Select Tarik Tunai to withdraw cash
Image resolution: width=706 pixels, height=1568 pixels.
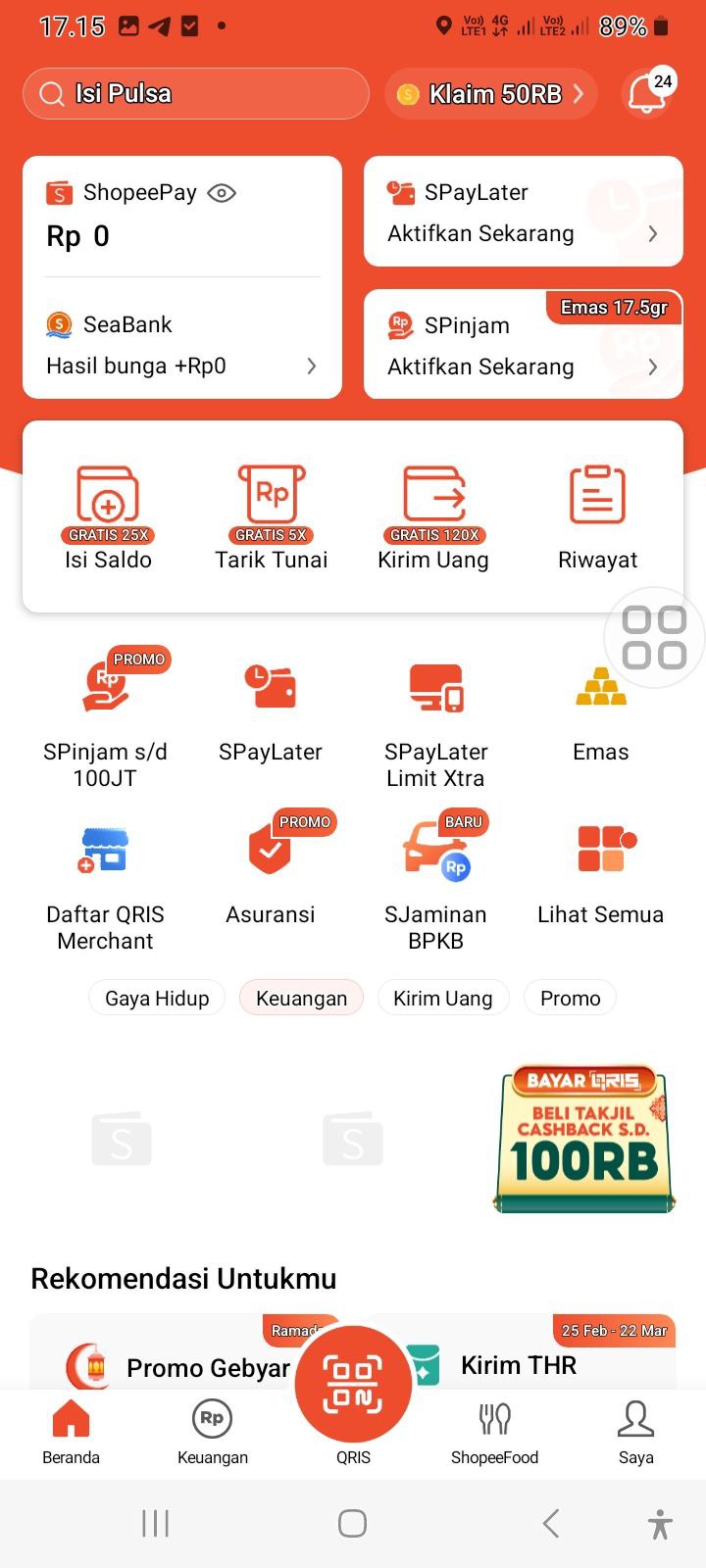272,518
